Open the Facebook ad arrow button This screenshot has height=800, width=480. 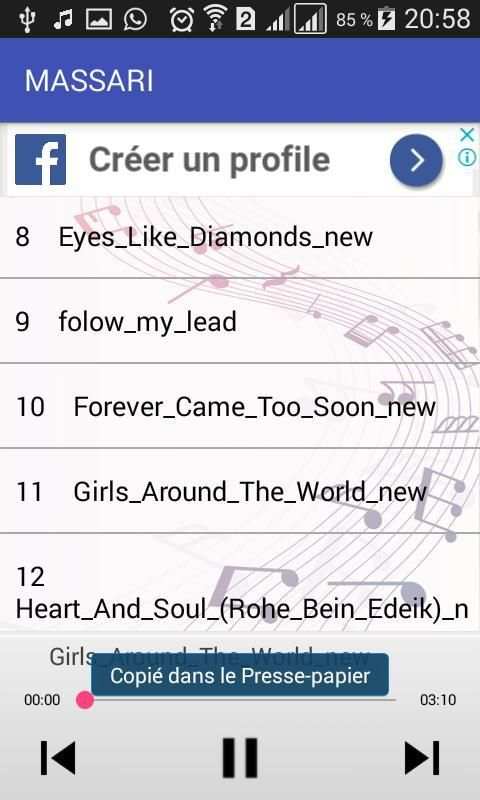pyautogui.click(x=417, y=160)
